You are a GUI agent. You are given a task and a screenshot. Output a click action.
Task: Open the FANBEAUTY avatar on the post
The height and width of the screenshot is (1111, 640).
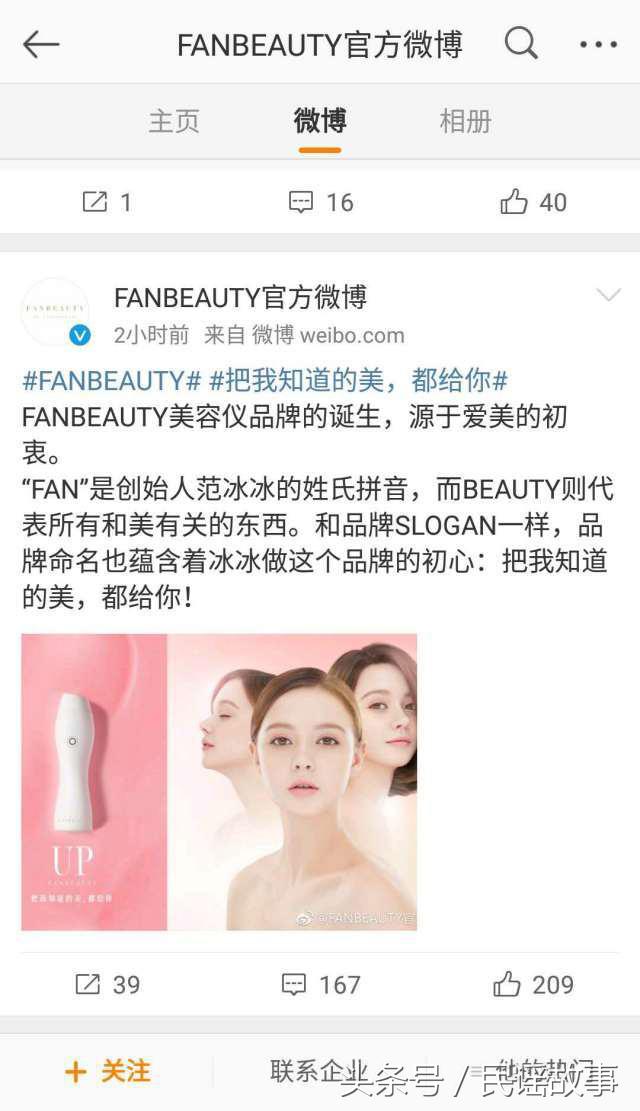point(56,312)
